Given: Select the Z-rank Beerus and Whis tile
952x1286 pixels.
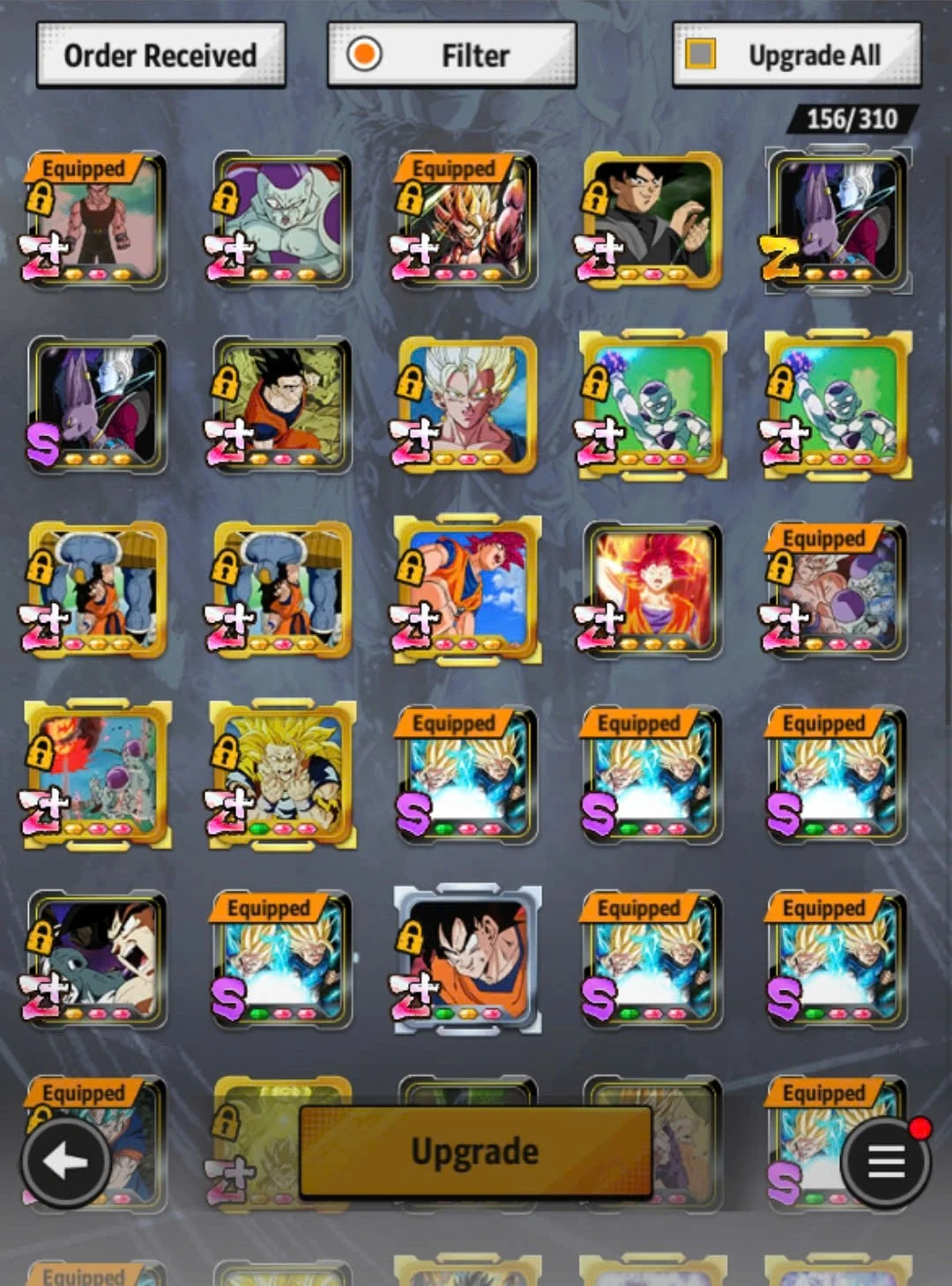Looking at the screenshot, I should 837,220.
